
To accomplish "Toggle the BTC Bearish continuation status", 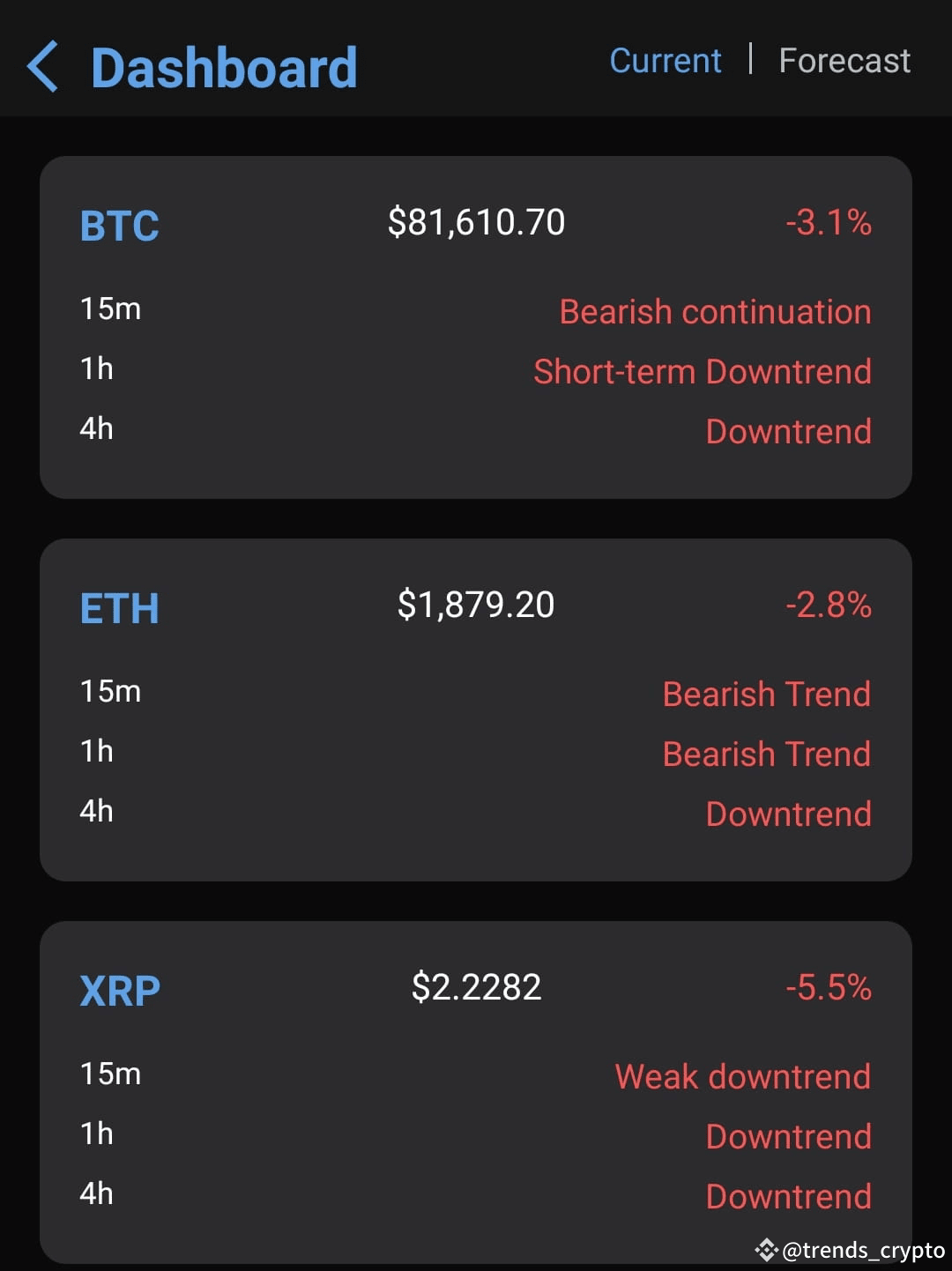I will [x=715, y=312].
